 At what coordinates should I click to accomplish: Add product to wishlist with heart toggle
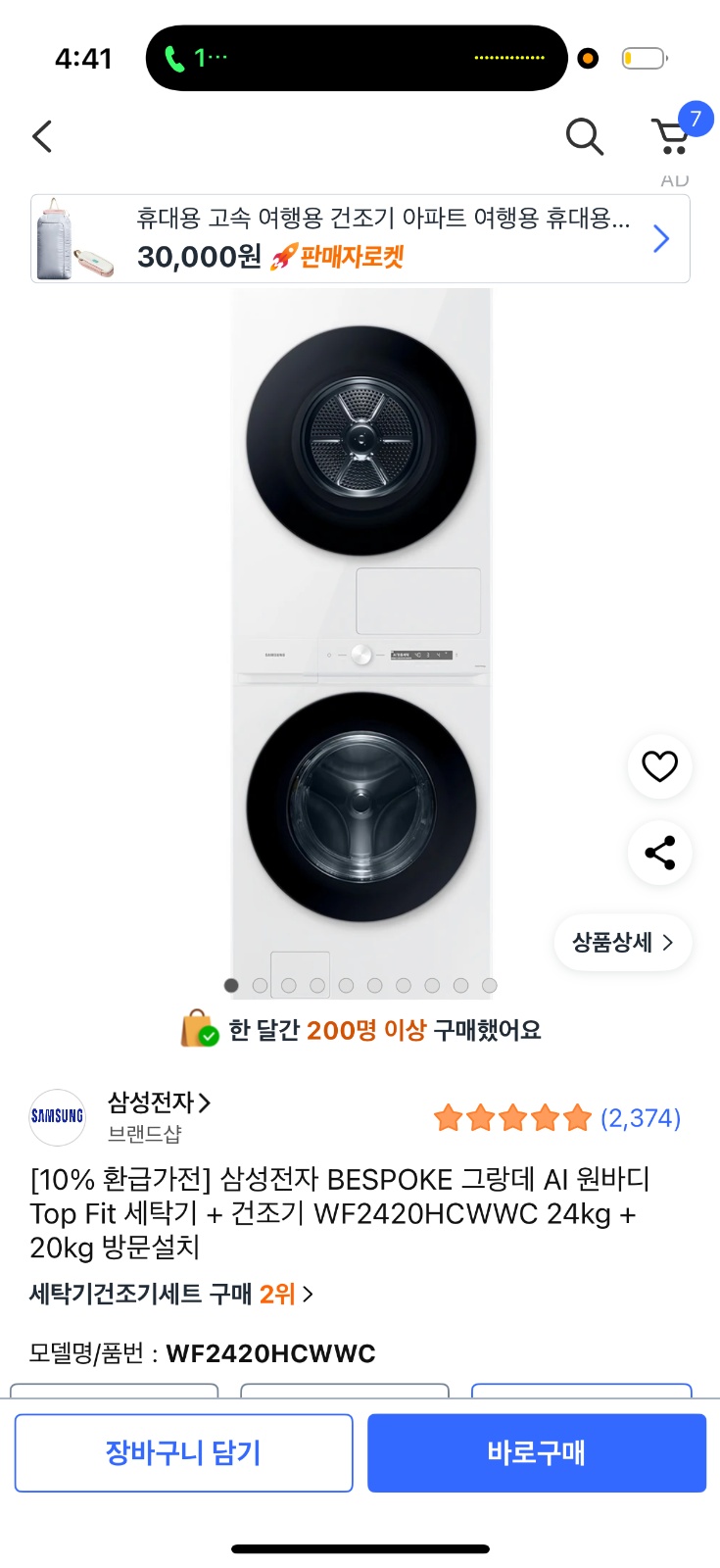pyautogui.click(x=658, y=766)
